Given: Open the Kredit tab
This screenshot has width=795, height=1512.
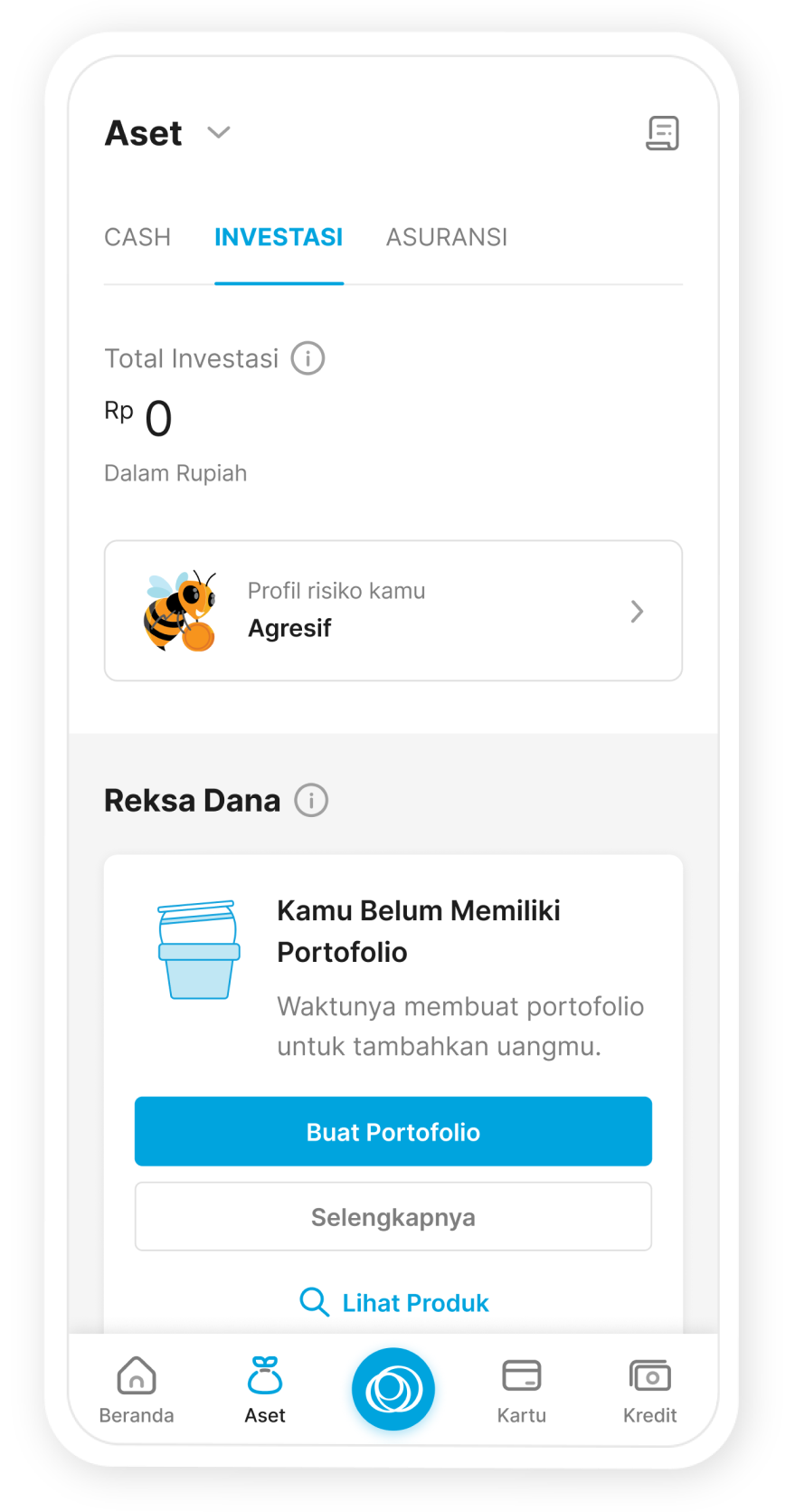Looking at the screenshot, I should tap(649, 1391).
